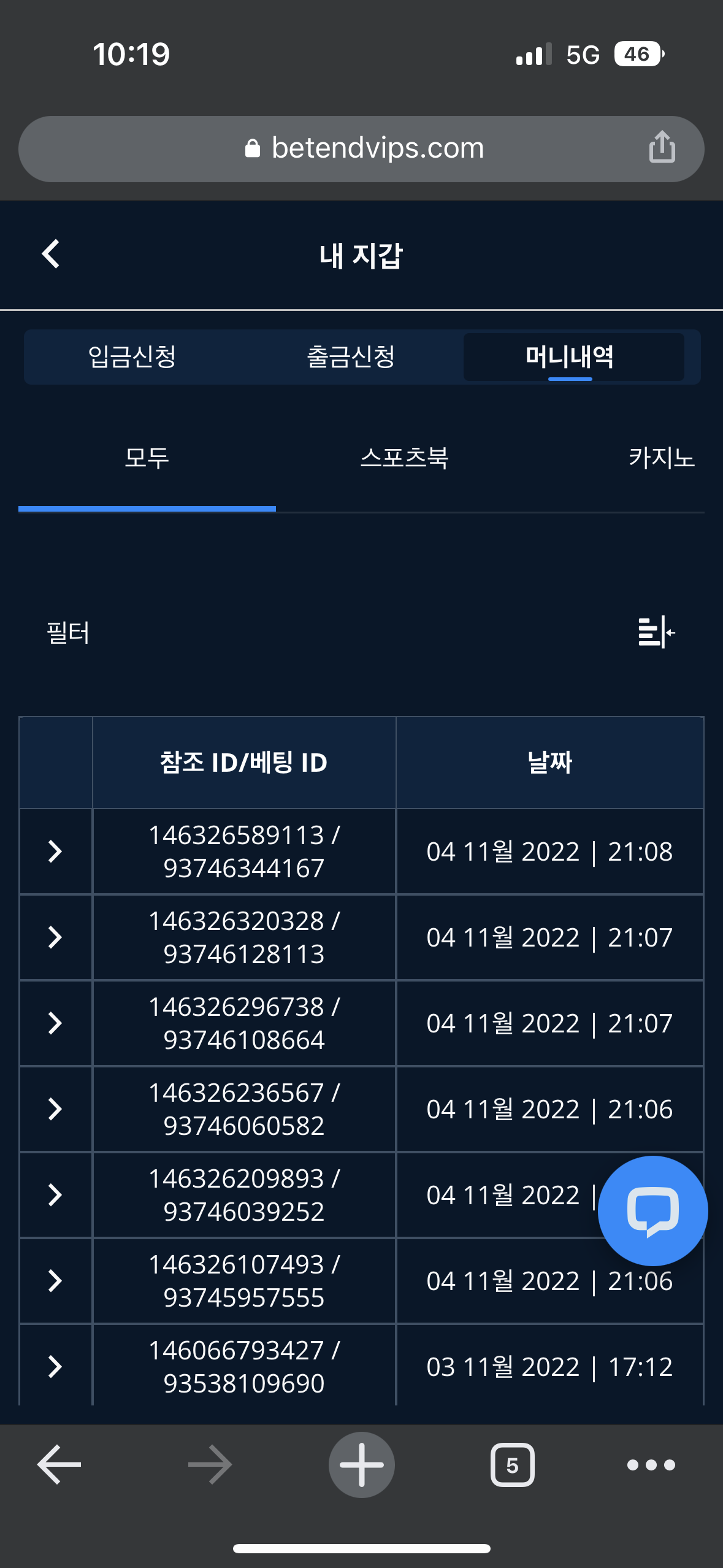
Task: Expand row with ID 146326296738
Action: click(x=55, y=1023)
